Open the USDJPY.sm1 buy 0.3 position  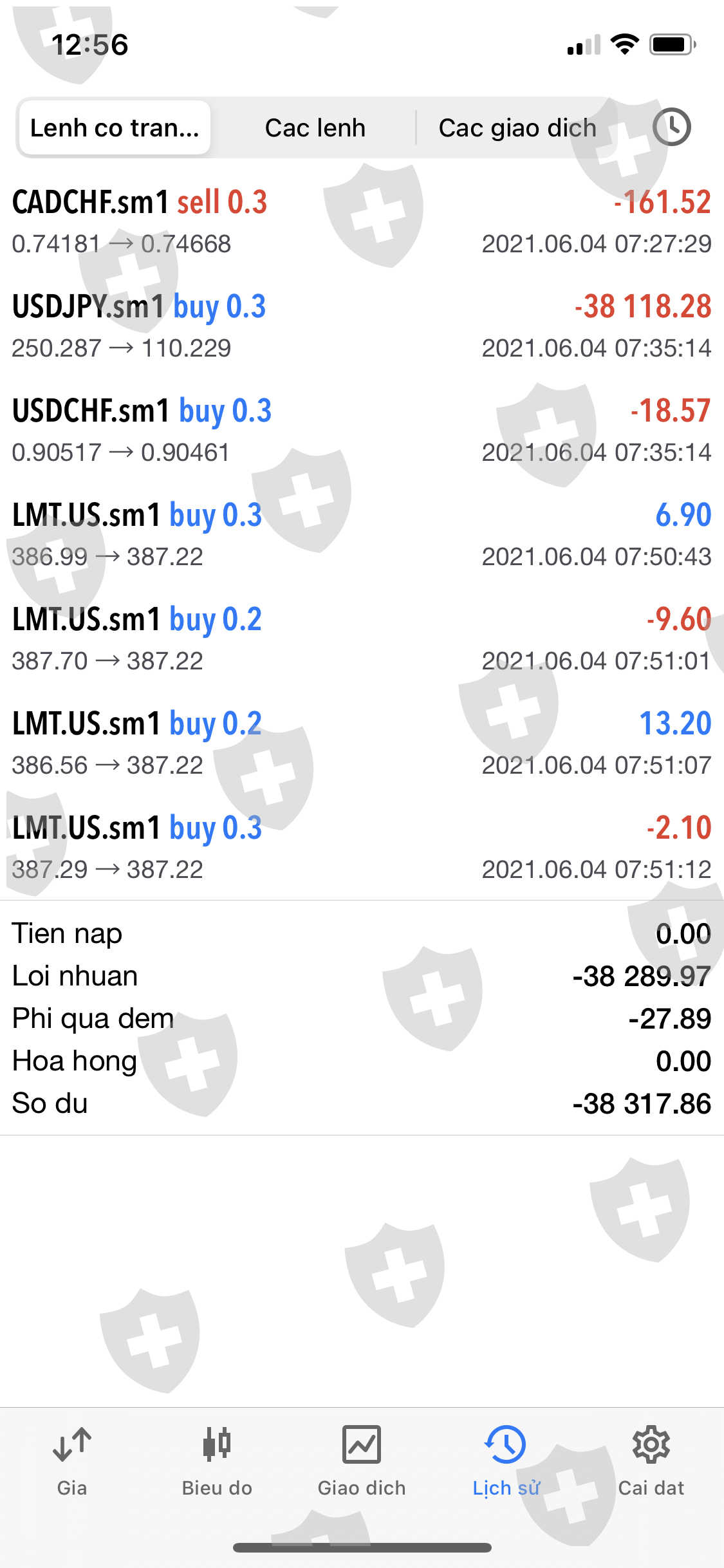[362, 326]
